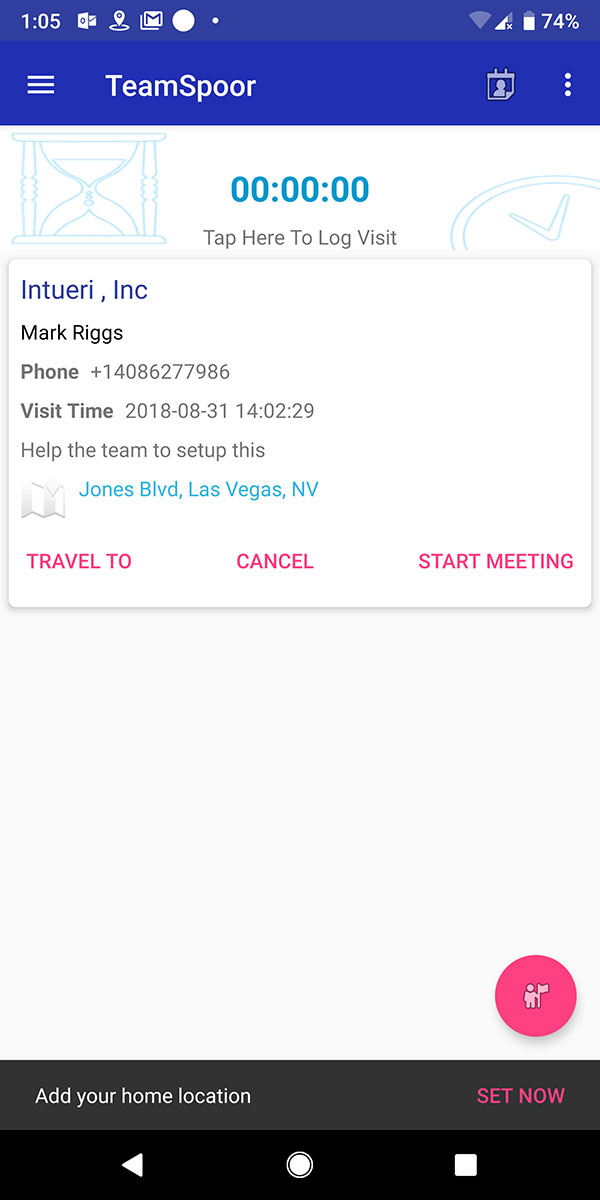
Task: Open the overflow menu
Action: pos(567,86)
